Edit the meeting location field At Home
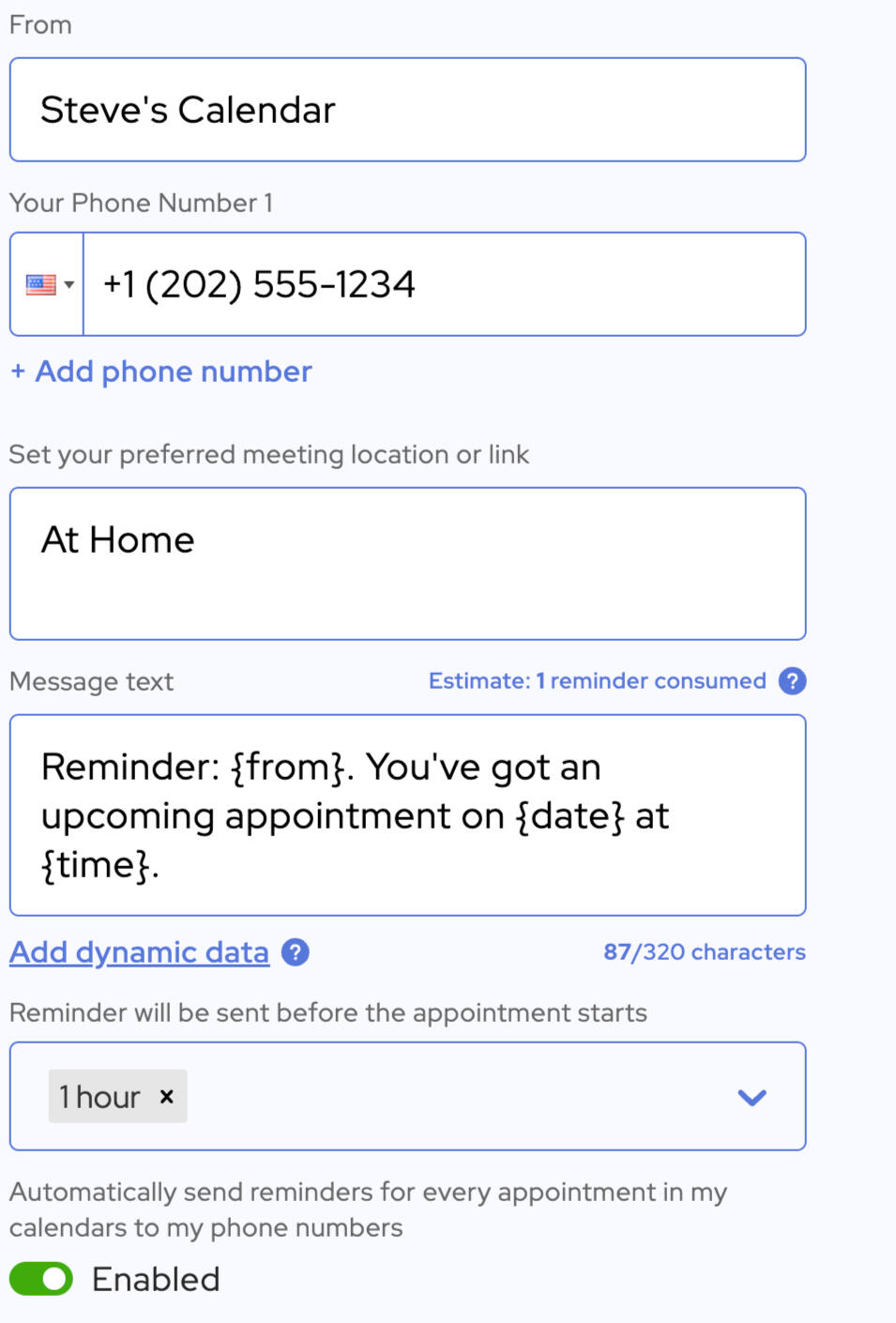Screen dimensions: 896x1323 pos(407,563)
